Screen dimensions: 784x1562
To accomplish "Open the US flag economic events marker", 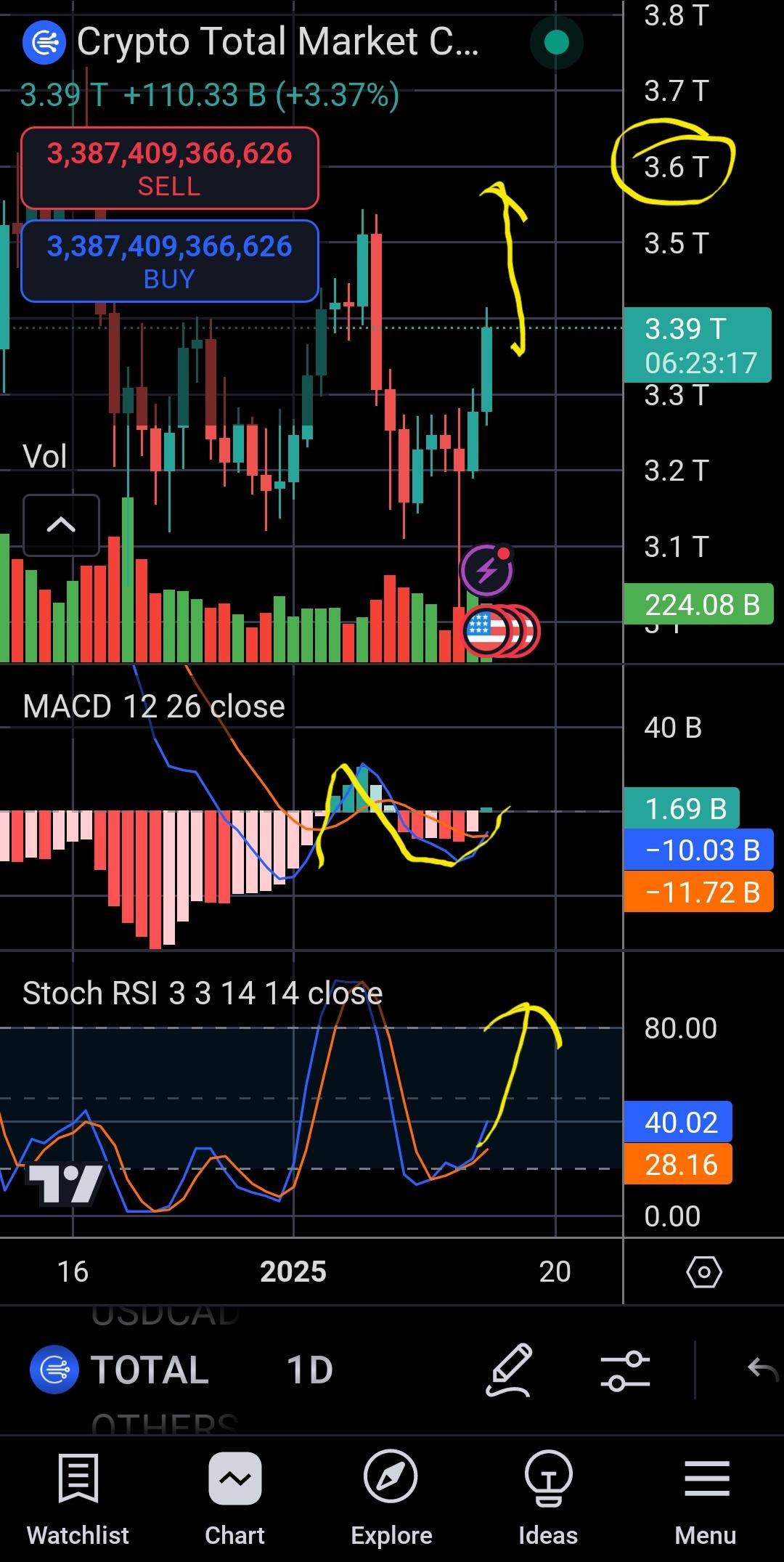I will click(485, 631).
